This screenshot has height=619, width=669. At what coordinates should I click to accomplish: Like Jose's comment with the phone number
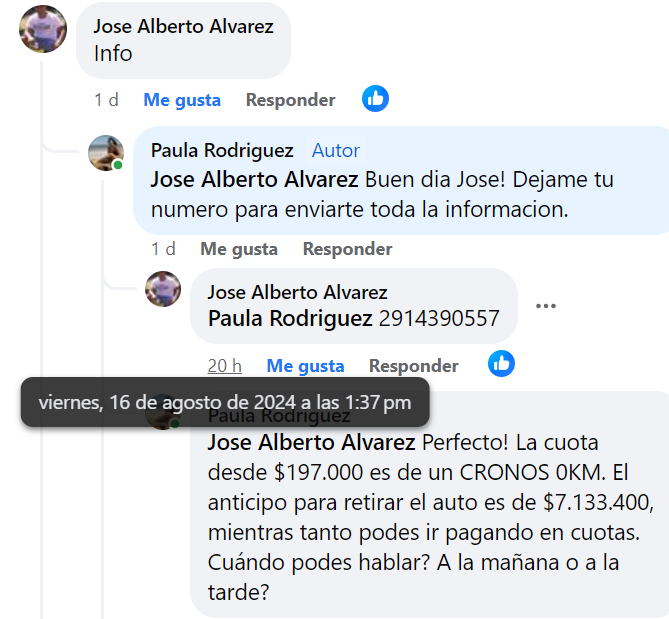click(305, 366)
